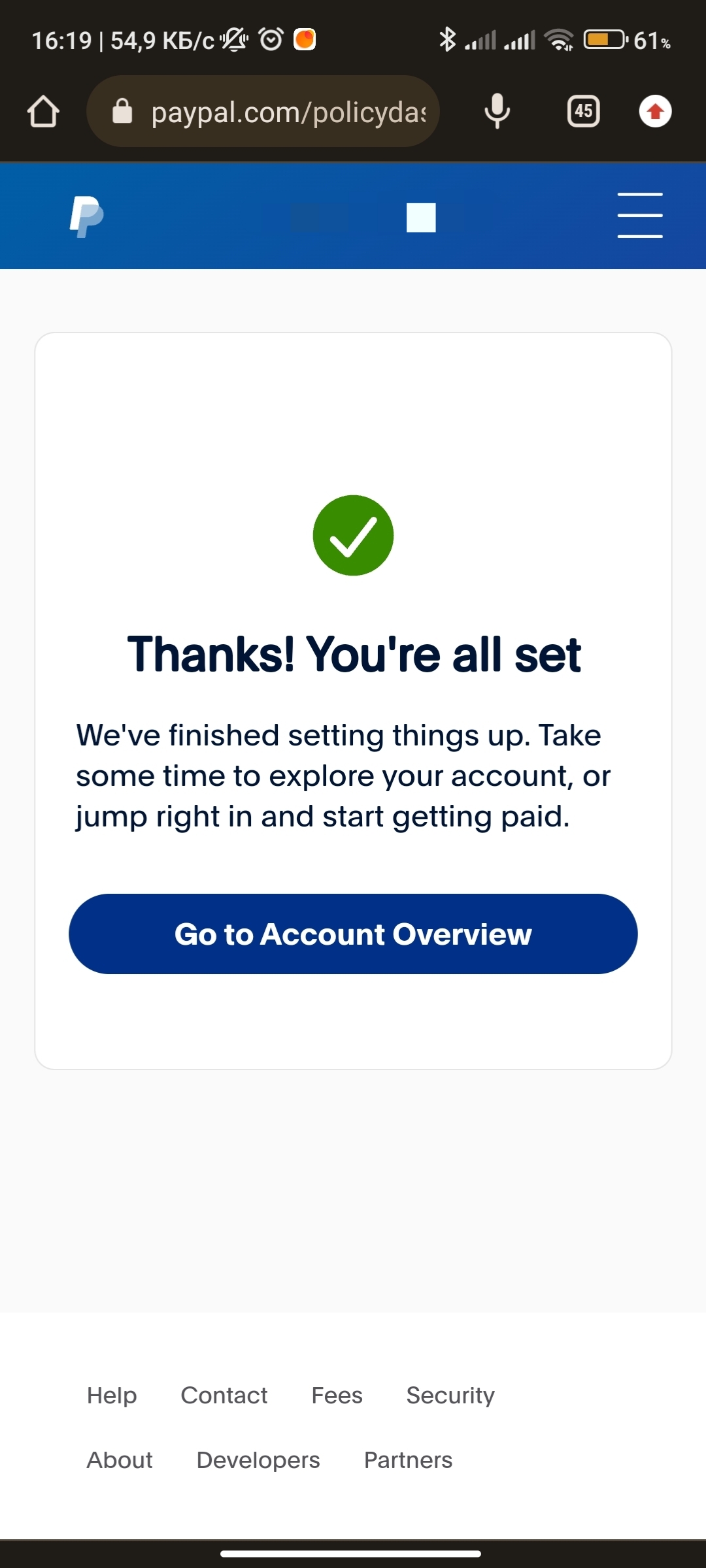Open the Contact footer link

tap(224, 1396)
